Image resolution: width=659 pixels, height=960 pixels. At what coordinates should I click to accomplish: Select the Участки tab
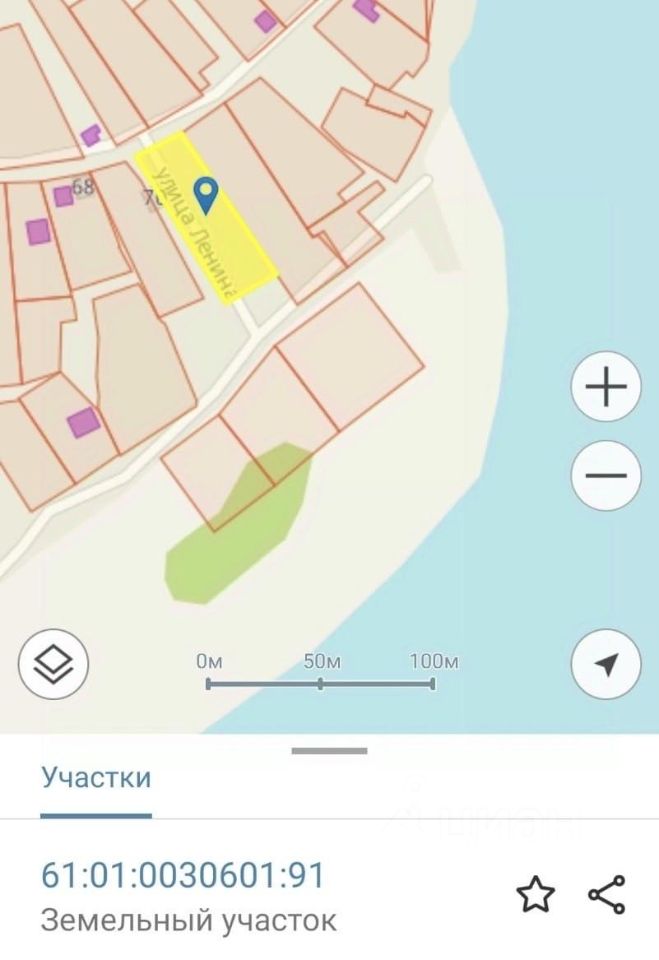pos(96,778)
